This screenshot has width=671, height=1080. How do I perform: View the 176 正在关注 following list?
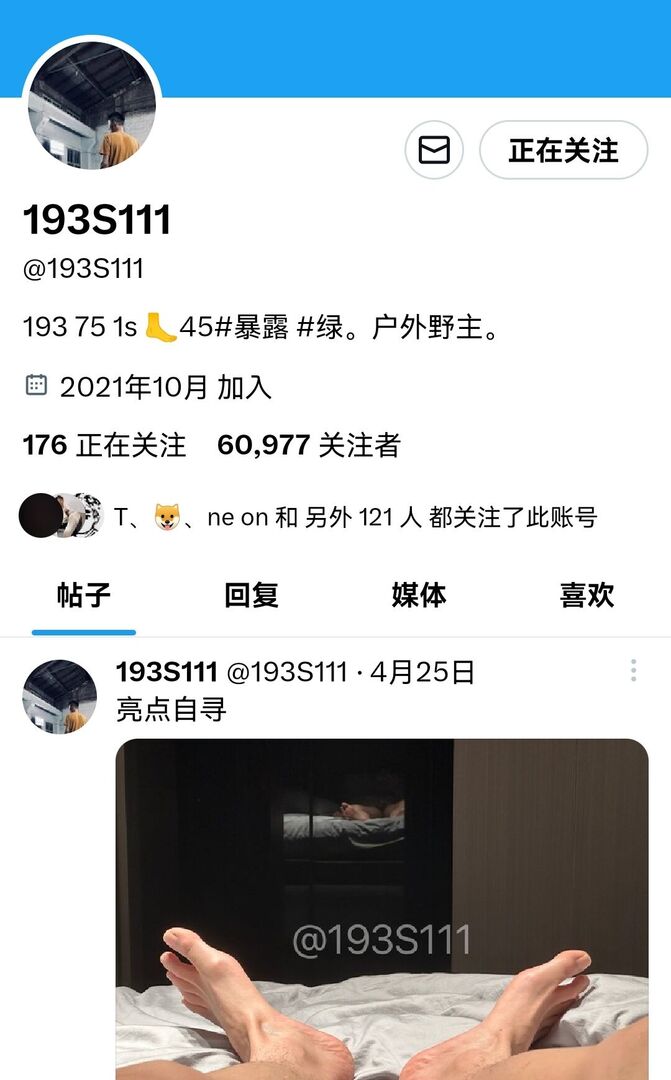(x=105, y=445)
